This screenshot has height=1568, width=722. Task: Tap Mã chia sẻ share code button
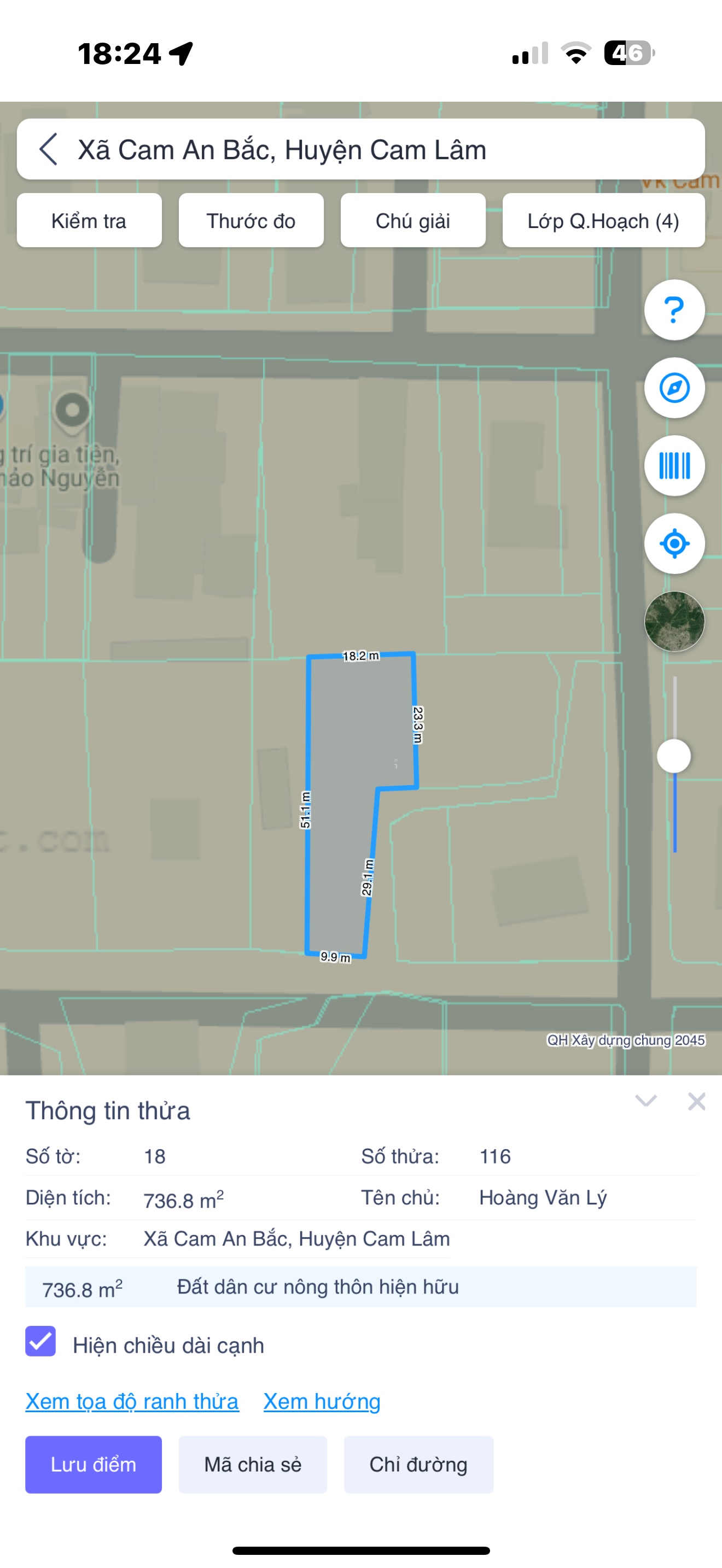click(253, 1465)
